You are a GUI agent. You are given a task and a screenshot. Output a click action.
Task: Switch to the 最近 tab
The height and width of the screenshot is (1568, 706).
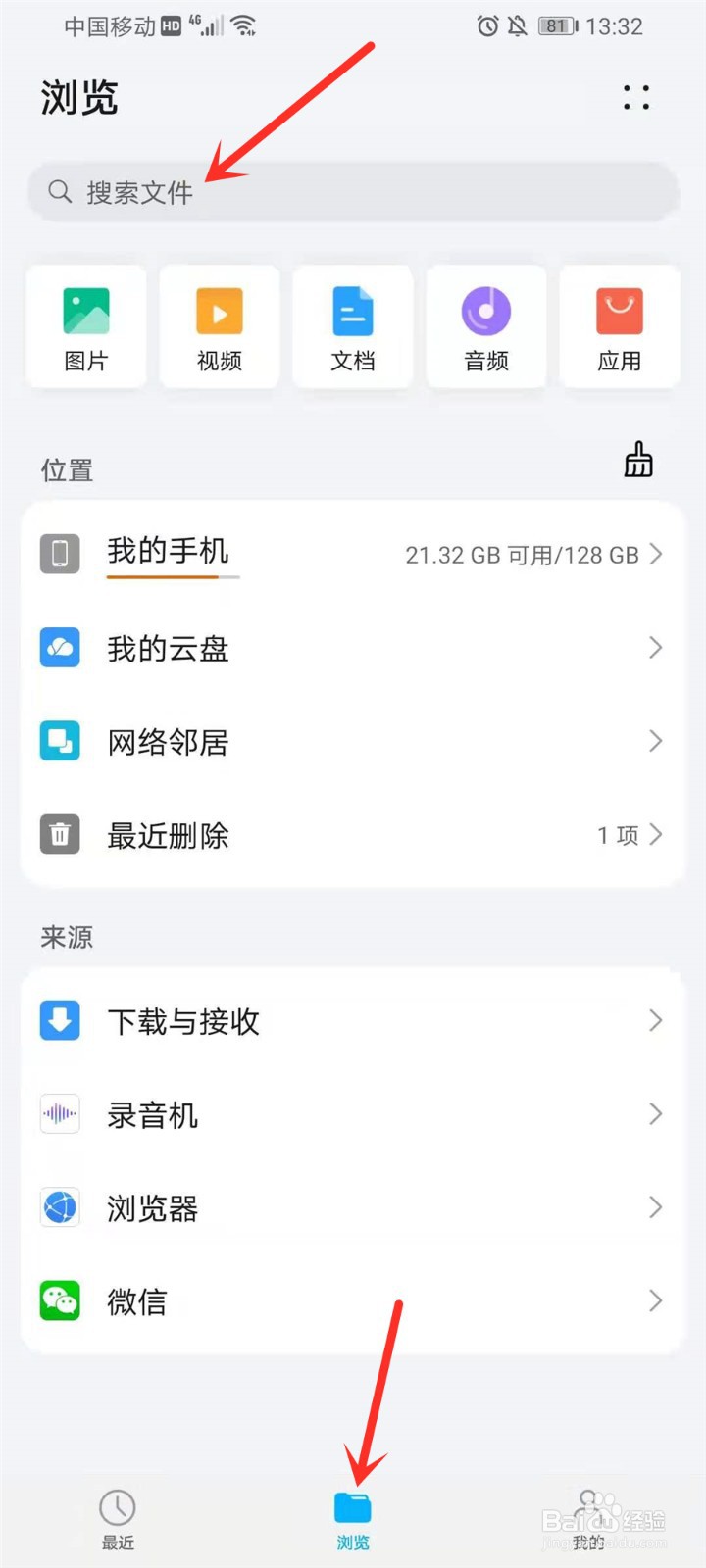pos(118,1520)
